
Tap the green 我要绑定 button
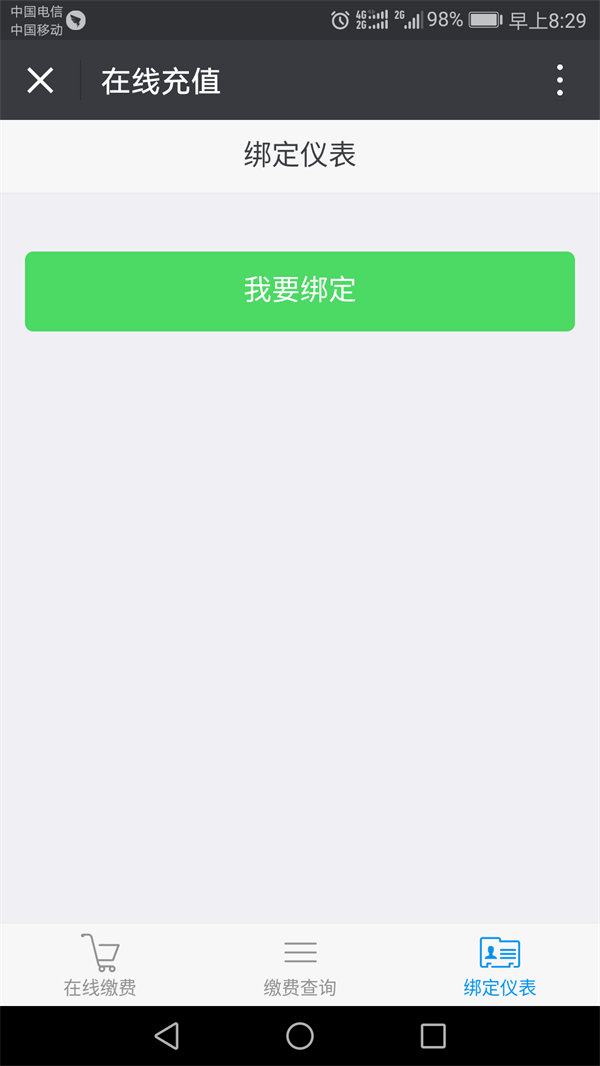[300, 291]
